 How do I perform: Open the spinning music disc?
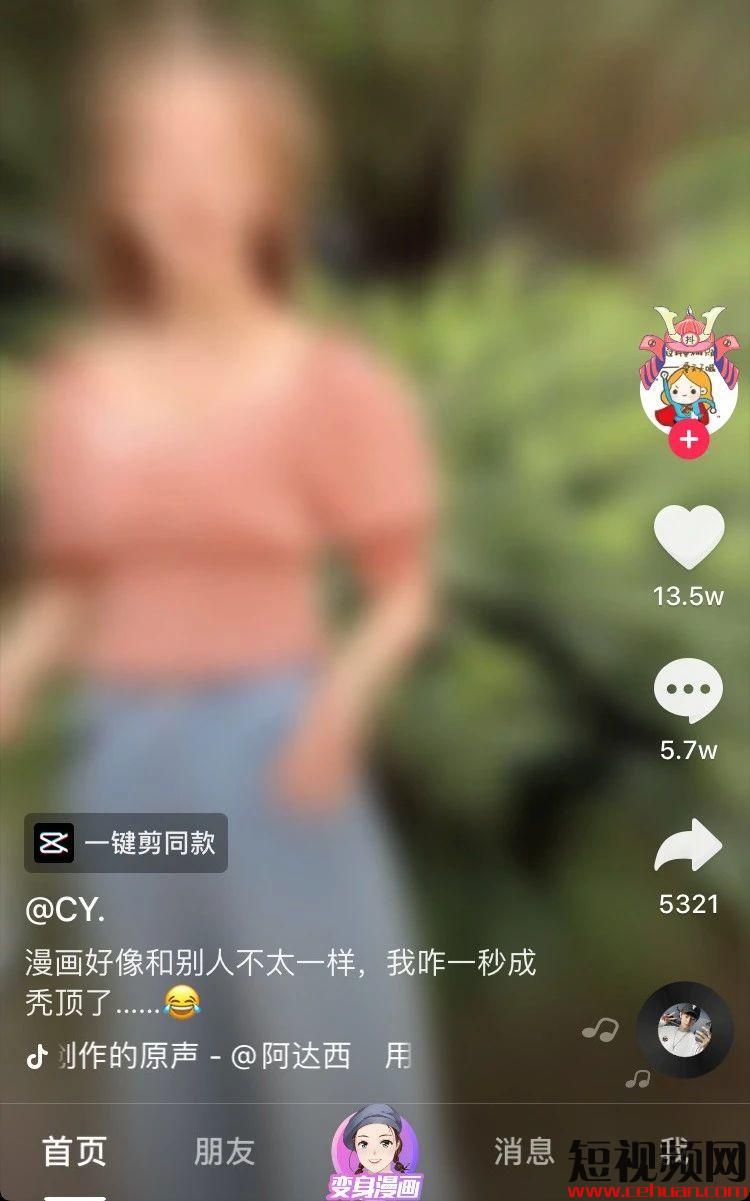point(685,1029)
